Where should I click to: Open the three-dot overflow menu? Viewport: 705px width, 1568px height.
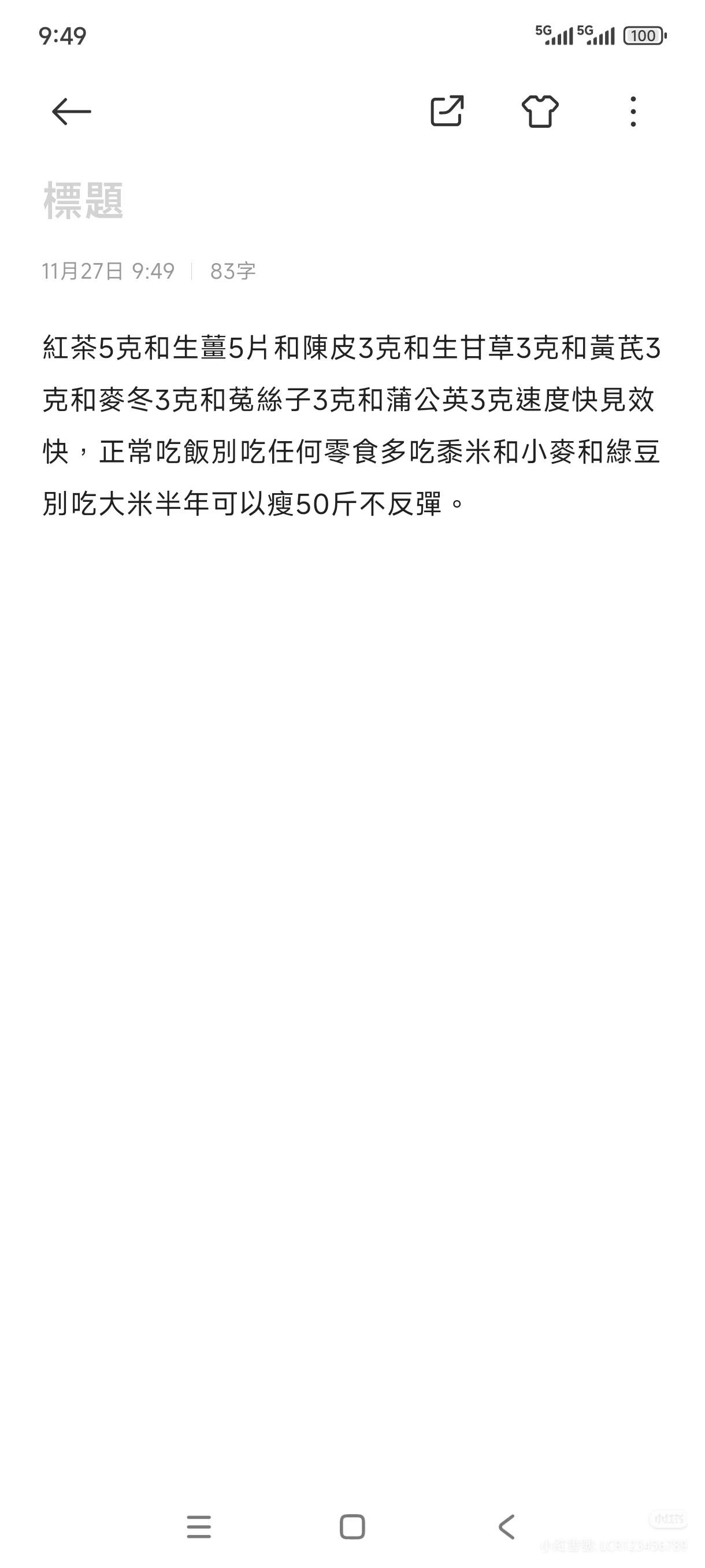pos(633,112)
